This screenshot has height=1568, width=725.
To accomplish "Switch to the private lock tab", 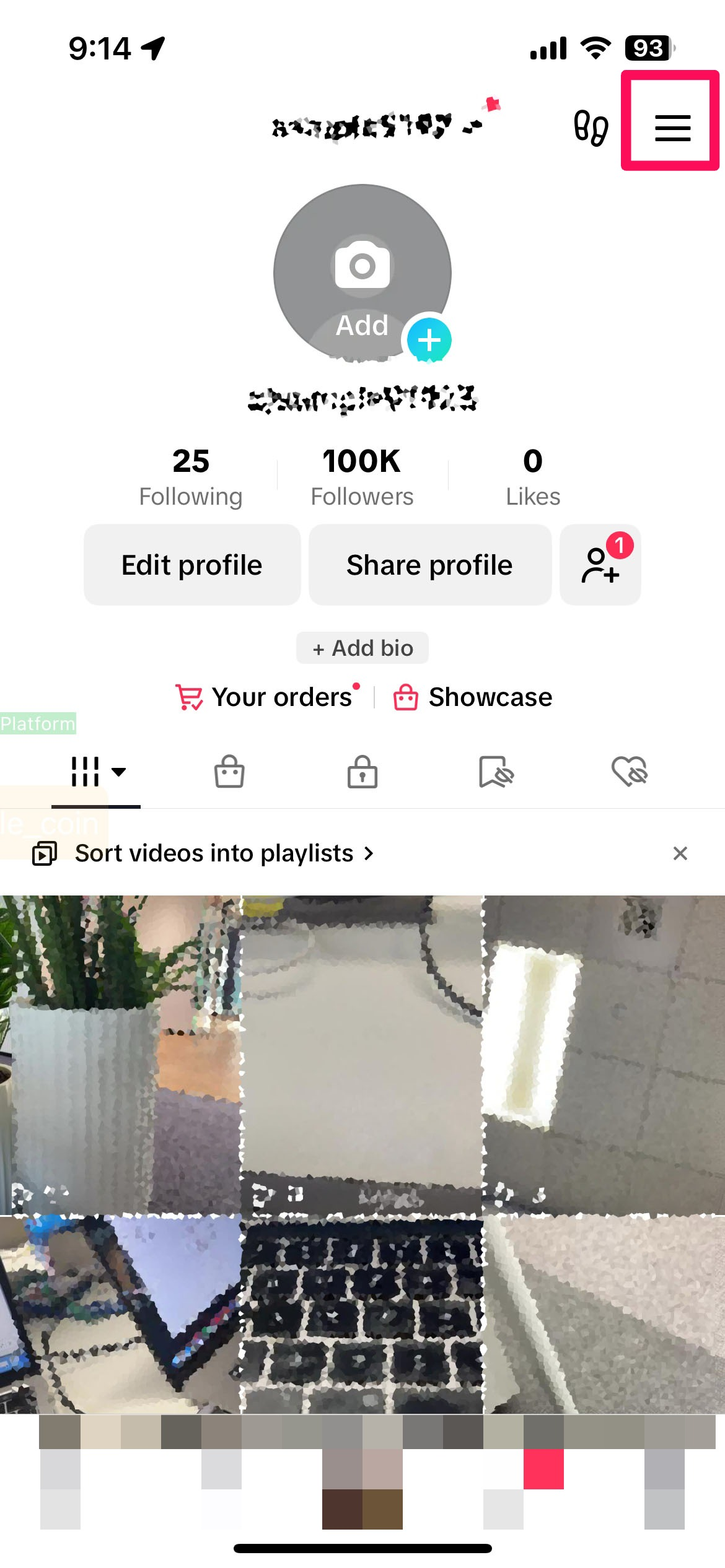I will (362, 772).
